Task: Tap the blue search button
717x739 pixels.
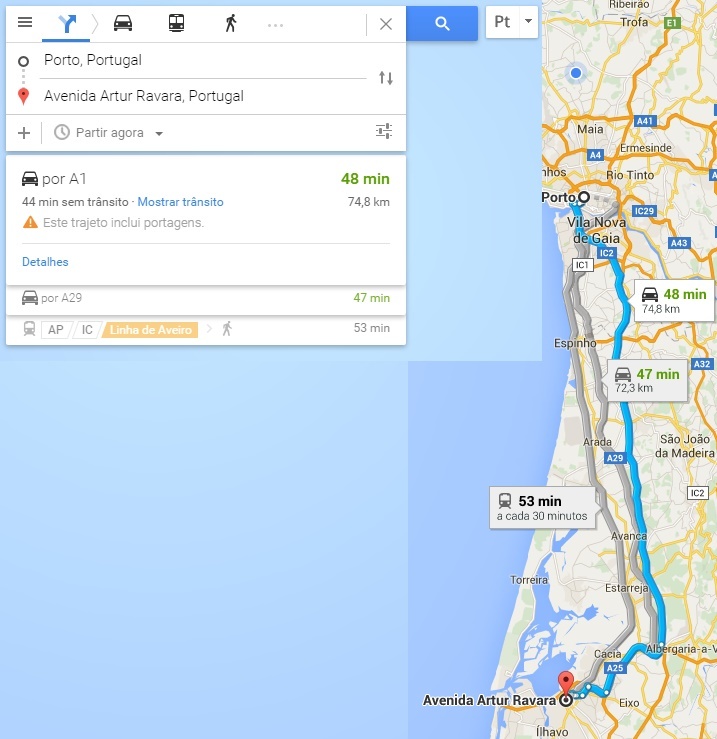Action: [x=442, y=24]
